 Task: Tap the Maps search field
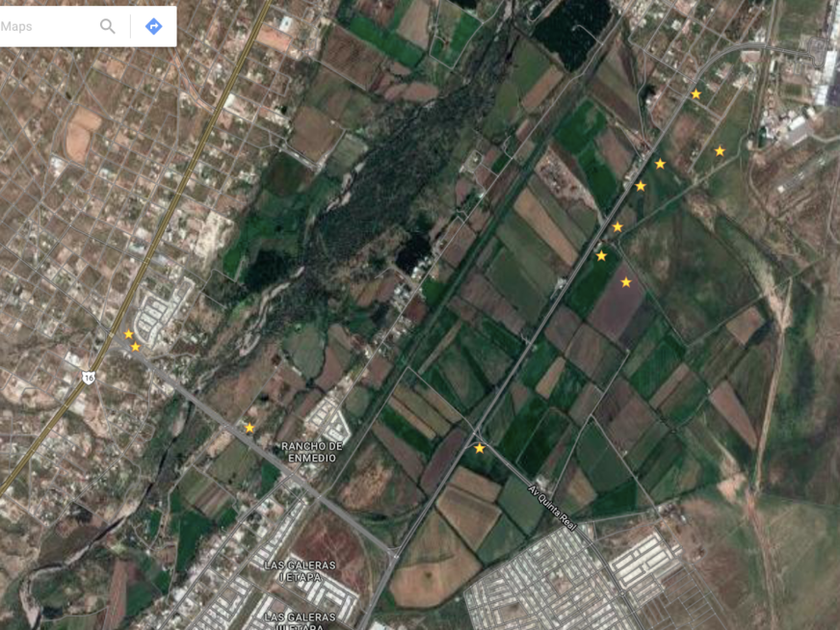46,26
